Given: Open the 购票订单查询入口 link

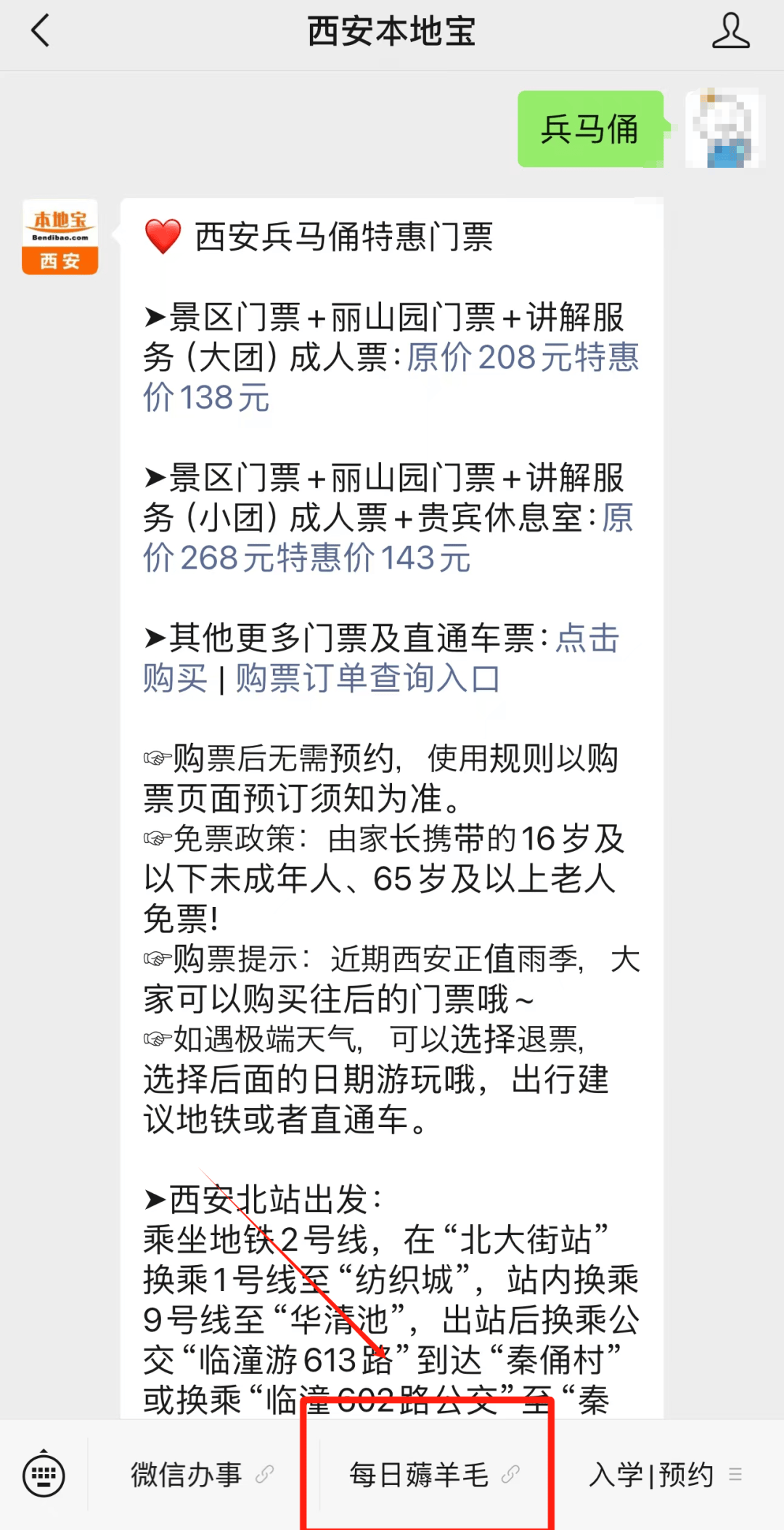Looking at the screenshot, I should pyautogui.click(x=366, y=680).
